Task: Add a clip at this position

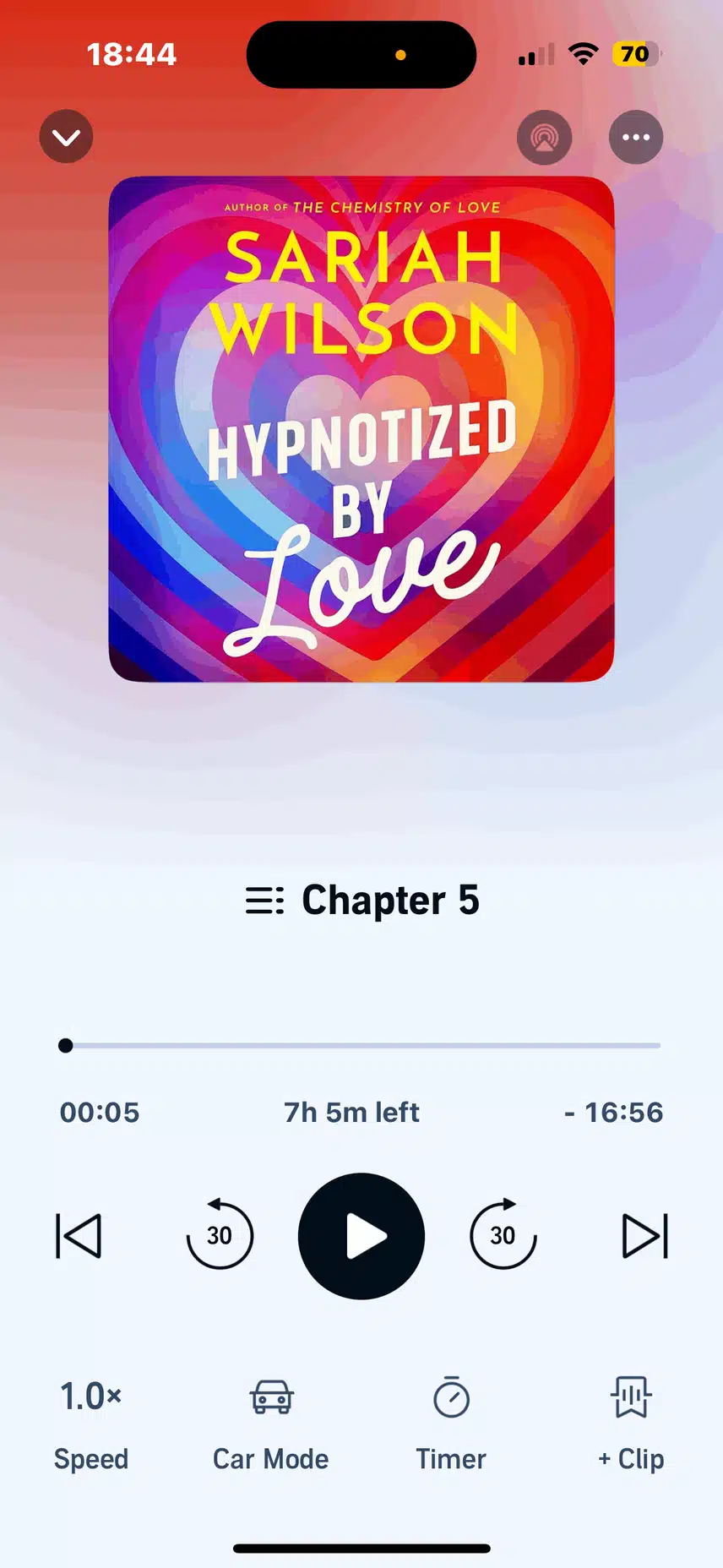Action: pos(631,1421)
